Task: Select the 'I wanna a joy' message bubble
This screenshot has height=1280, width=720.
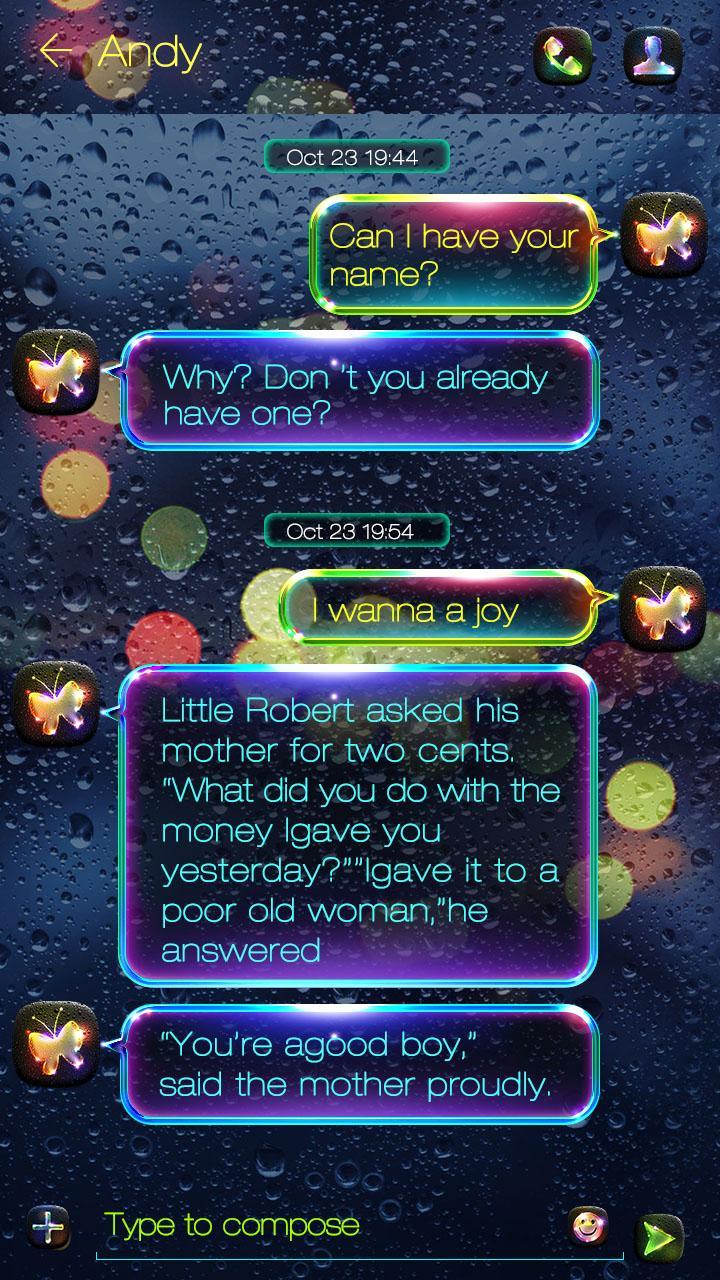Action: [440, 610]
